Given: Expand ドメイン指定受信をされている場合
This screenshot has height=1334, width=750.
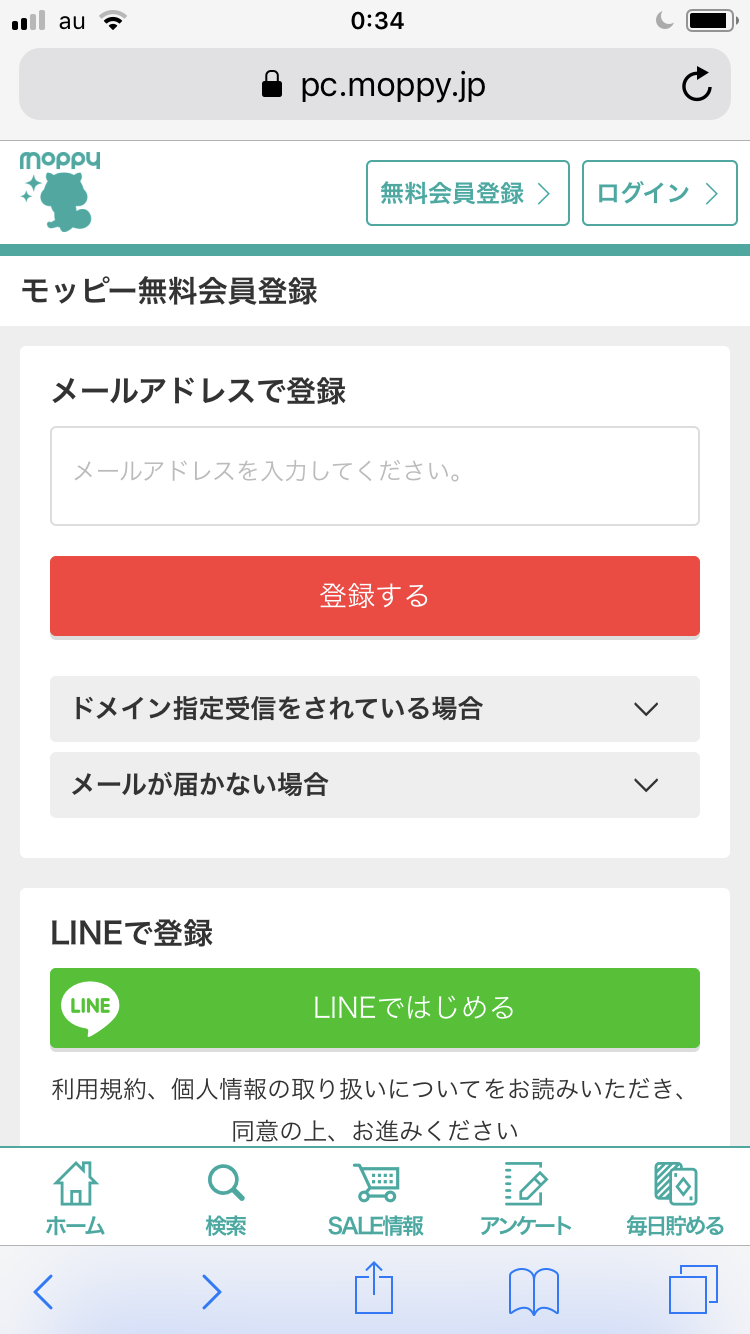Looking at the screenshot, I should point(375,709).
